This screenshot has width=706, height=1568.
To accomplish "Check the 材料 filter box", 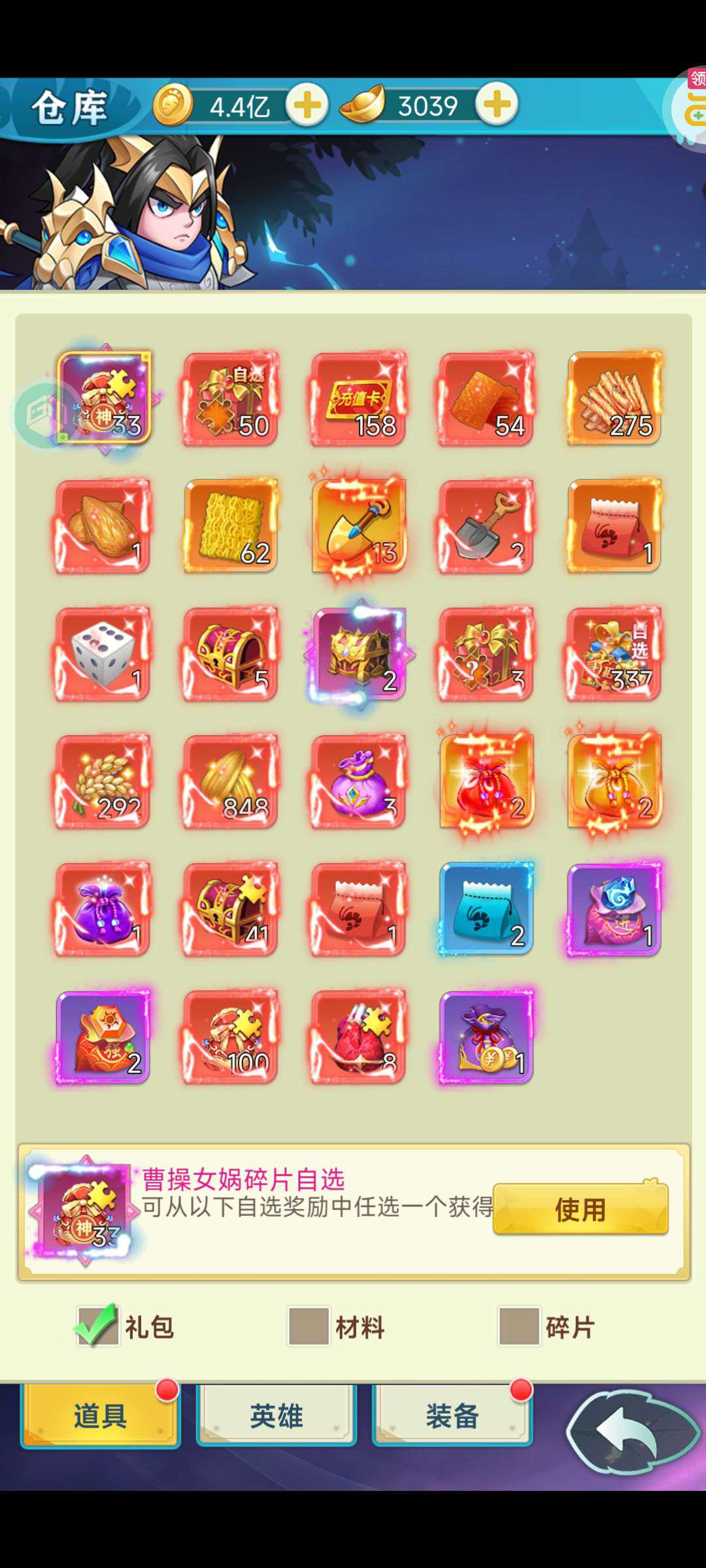I will pyautogui.click(x=309, y=1326).
